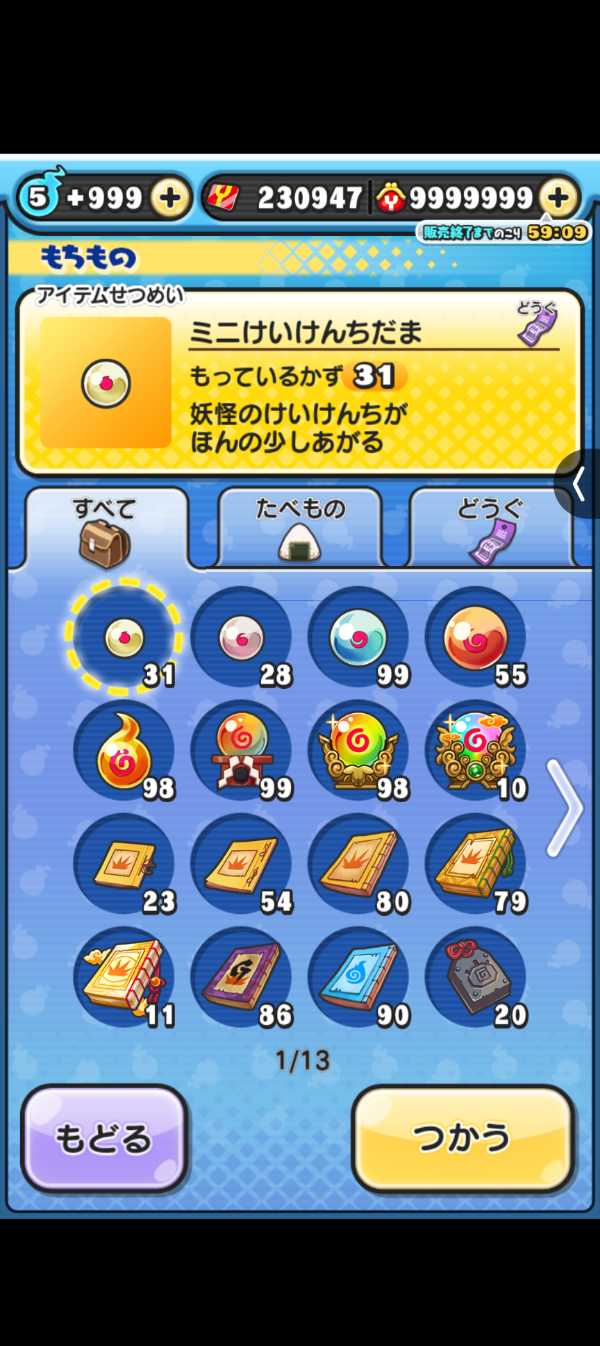Select the book item with count 80

(358, 864)
